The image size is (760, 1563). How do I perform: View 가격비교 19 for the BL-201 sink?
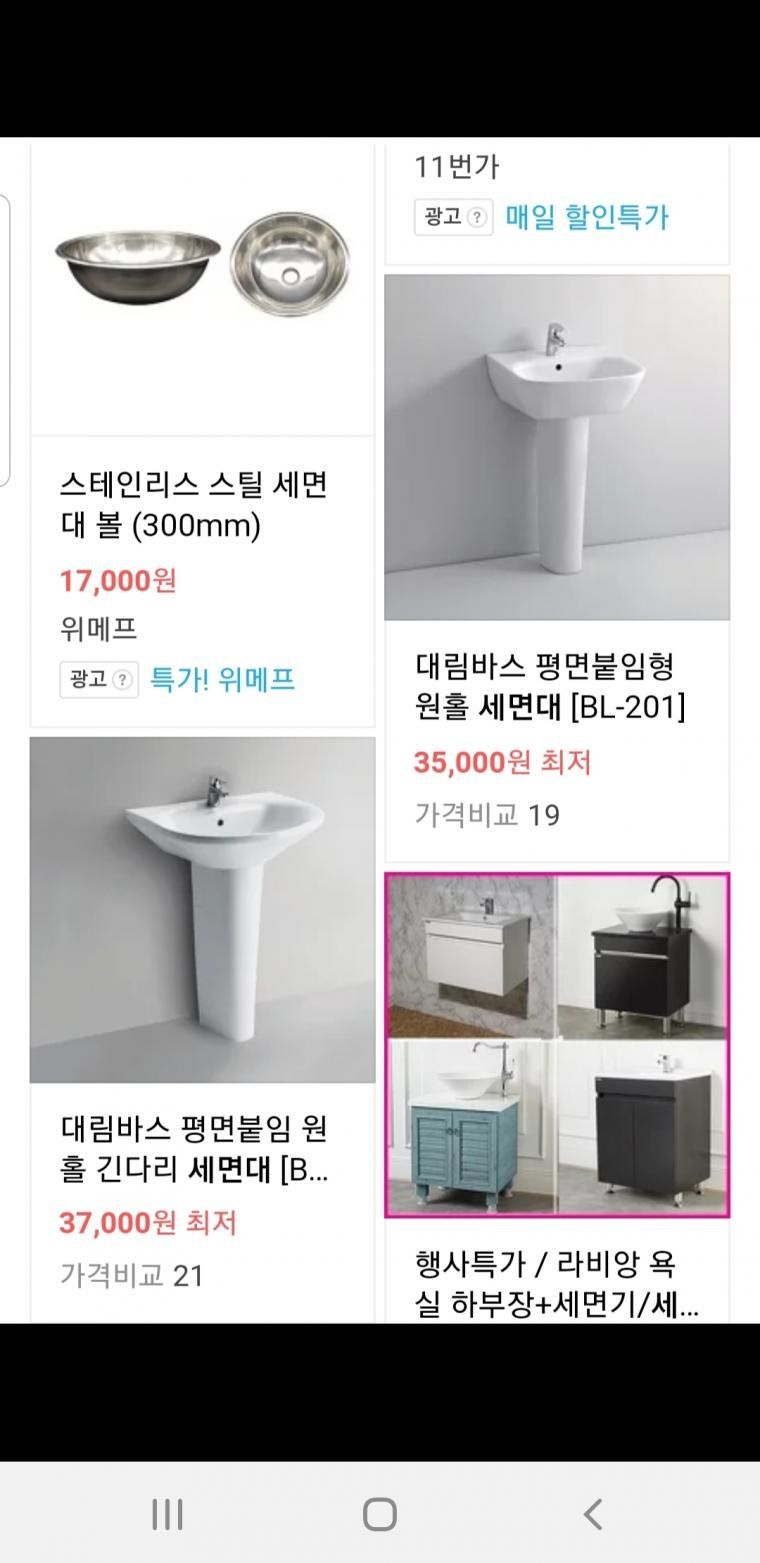(x=487, y=815)
